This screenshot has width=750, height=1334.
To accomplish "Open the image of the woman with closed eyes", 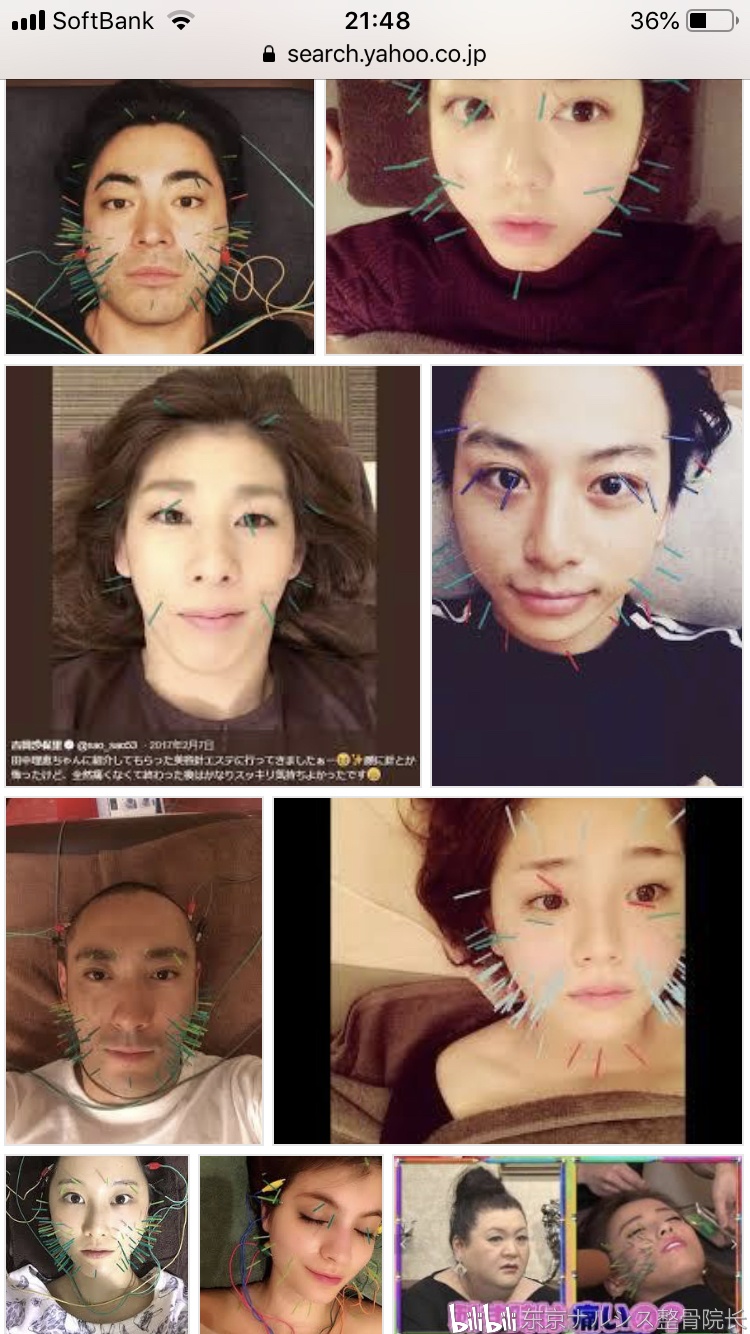I will [291, 1243].
